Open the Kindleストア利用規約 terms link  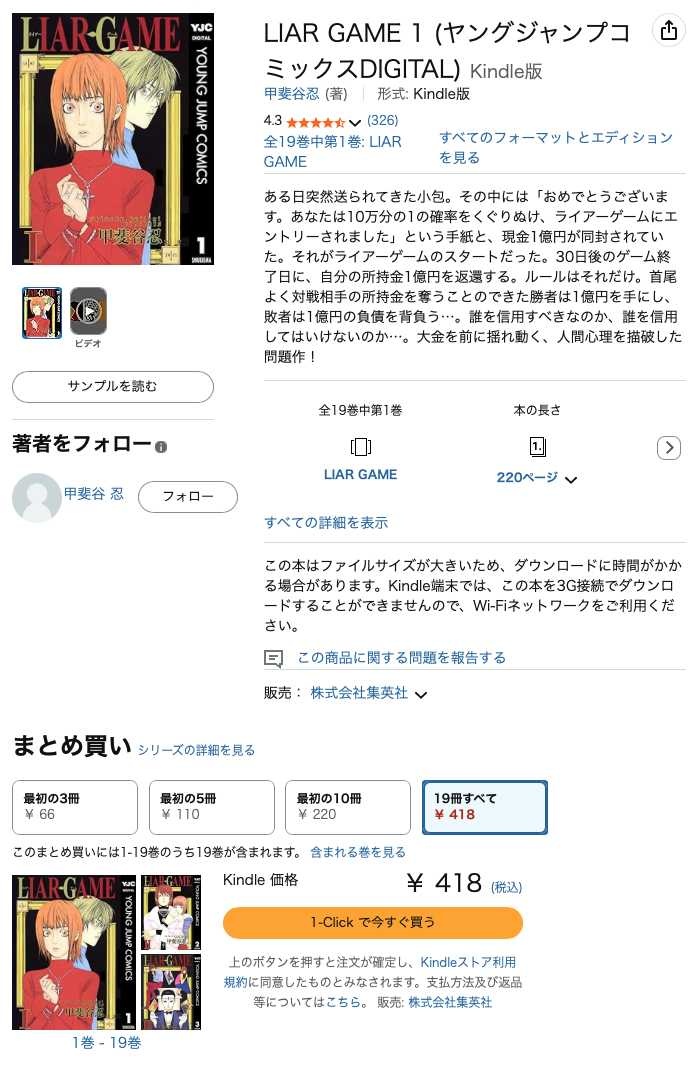coord(468,962)
